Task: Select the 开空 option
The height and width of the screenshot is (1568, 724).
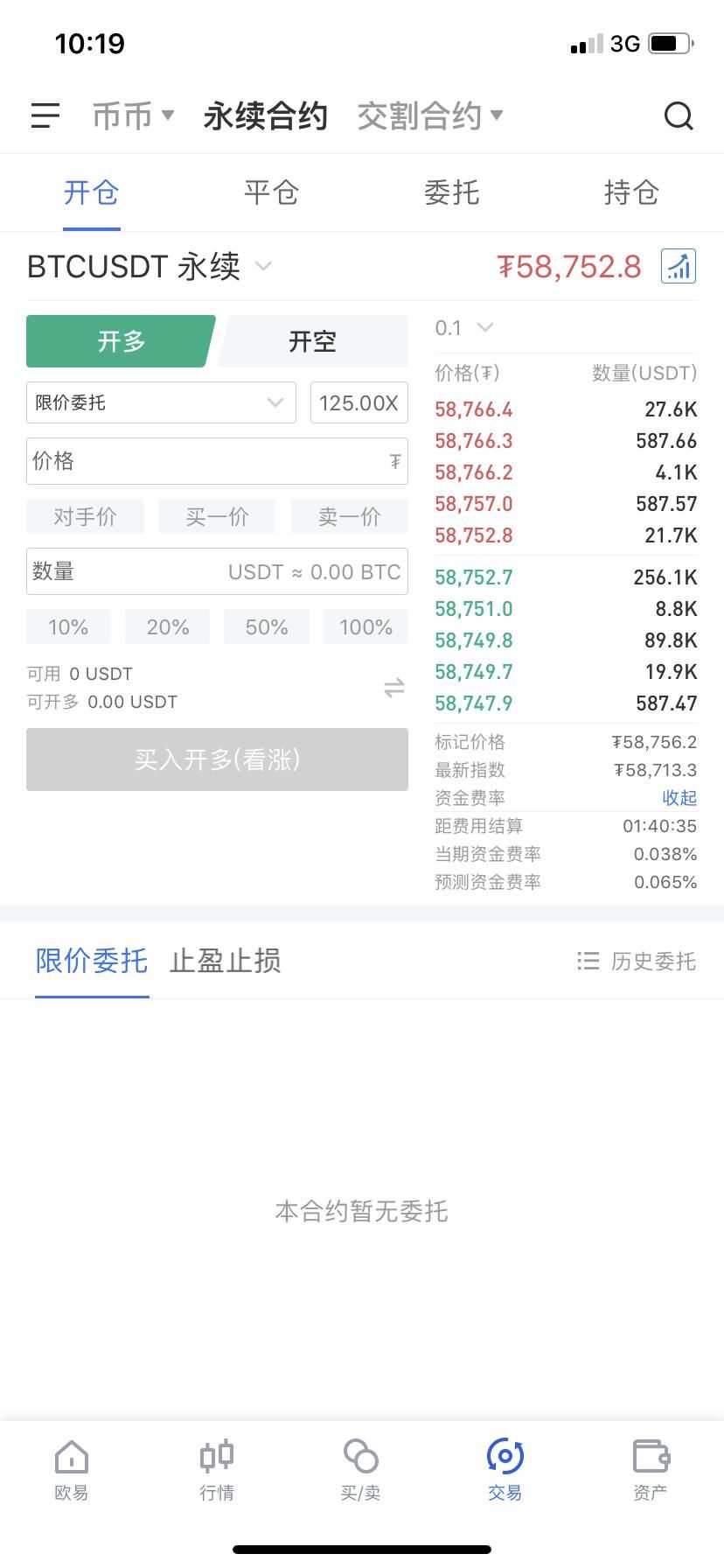Action: coord(313,341)
